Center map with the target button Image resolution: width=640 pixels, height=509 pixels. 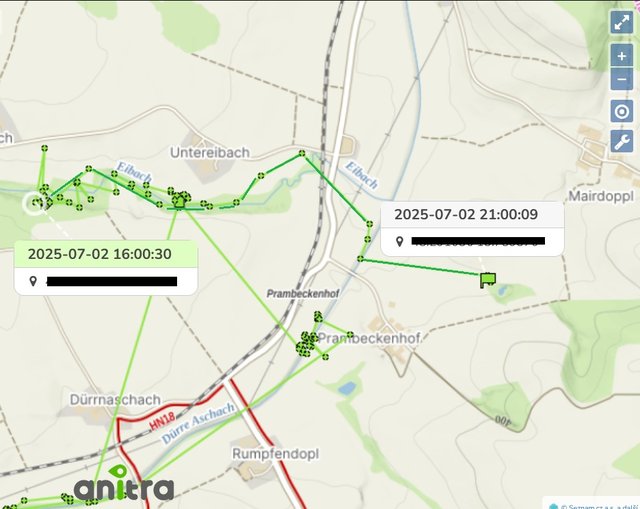pos(622,111)
